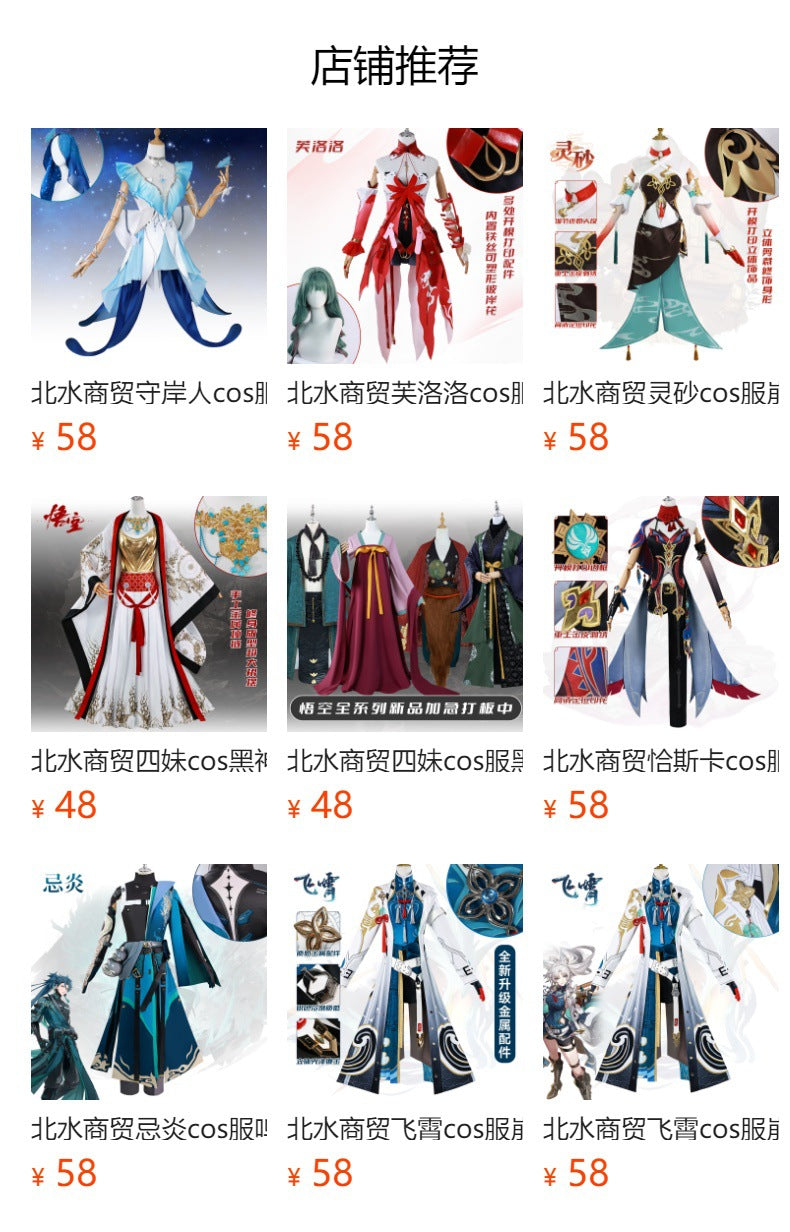Select the 四妹cos服 card showing four outfits
The height and width of the screenshot is (1232, 790).
tap(404, 614)
